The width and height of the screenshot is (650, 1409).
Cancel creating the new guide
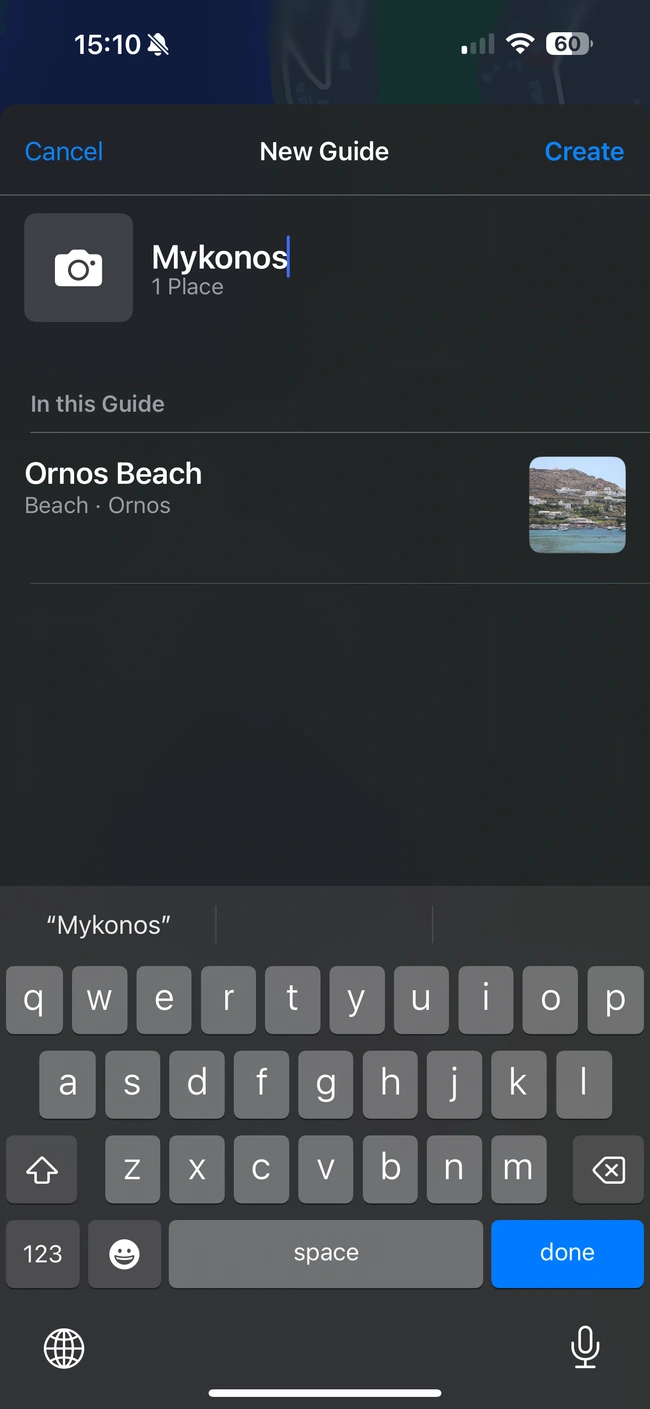64,152
